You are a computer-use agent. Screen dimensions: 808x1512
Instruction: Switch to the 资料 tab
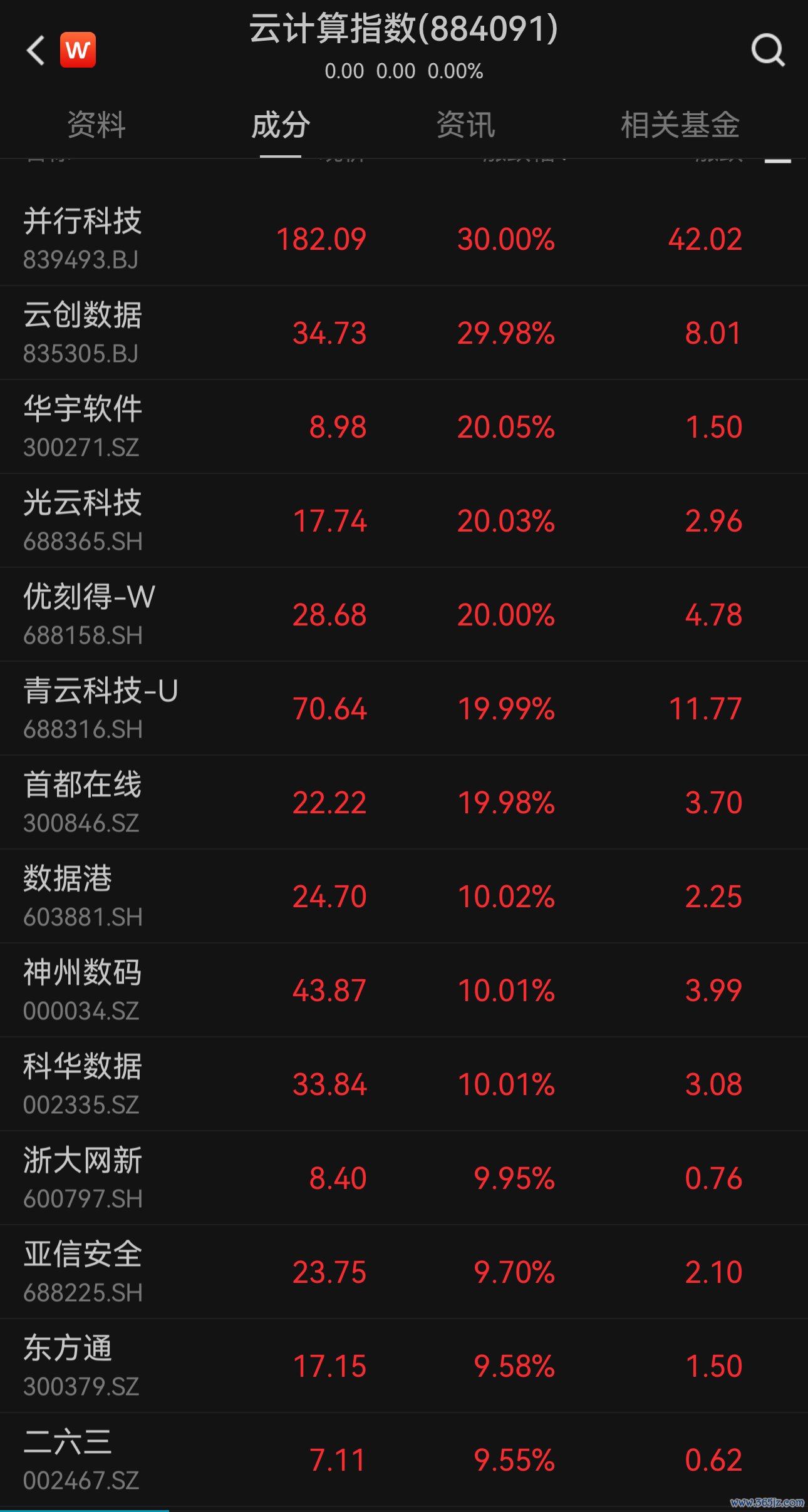click(x=96, y=125)
